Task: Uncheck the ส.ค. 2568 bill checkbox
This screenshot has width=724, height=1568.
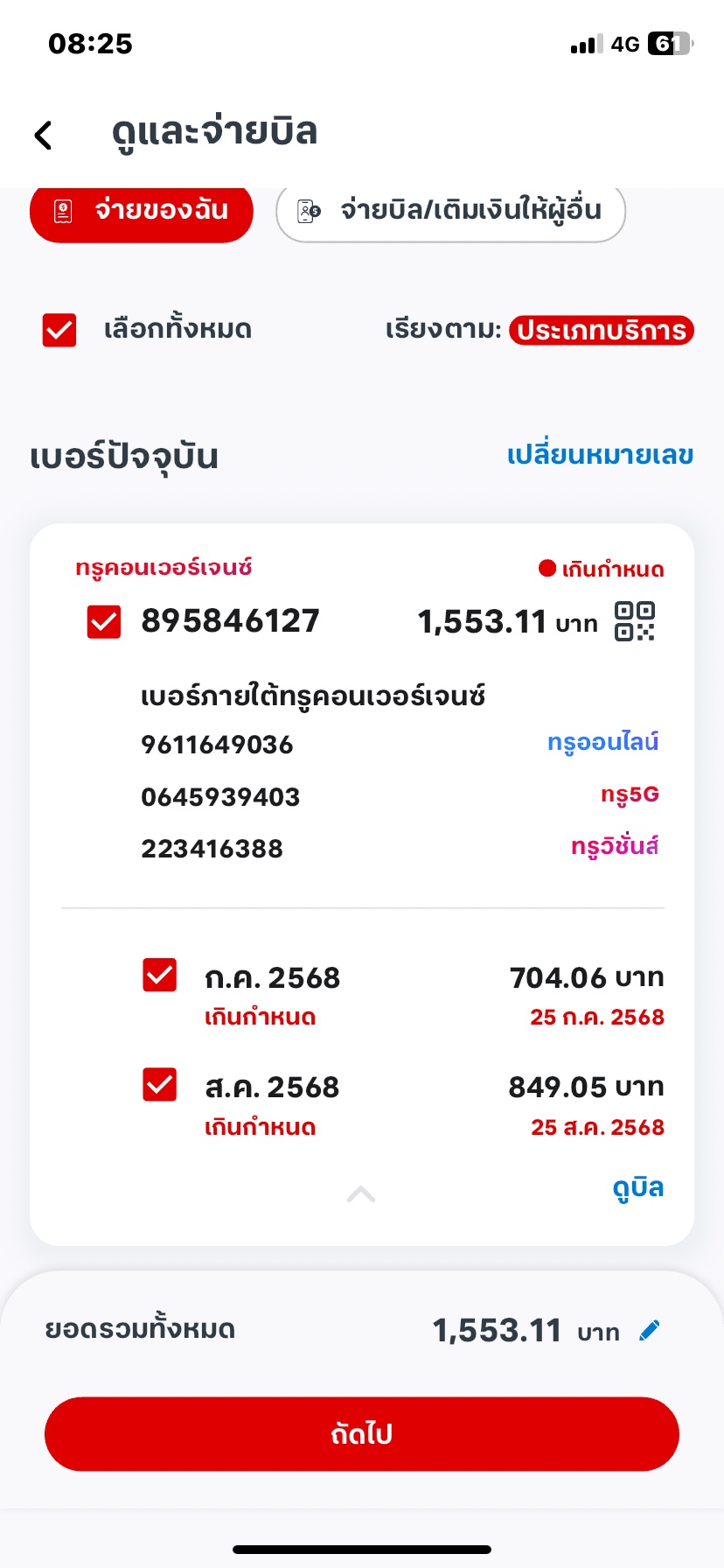Action: [160, 1085]
